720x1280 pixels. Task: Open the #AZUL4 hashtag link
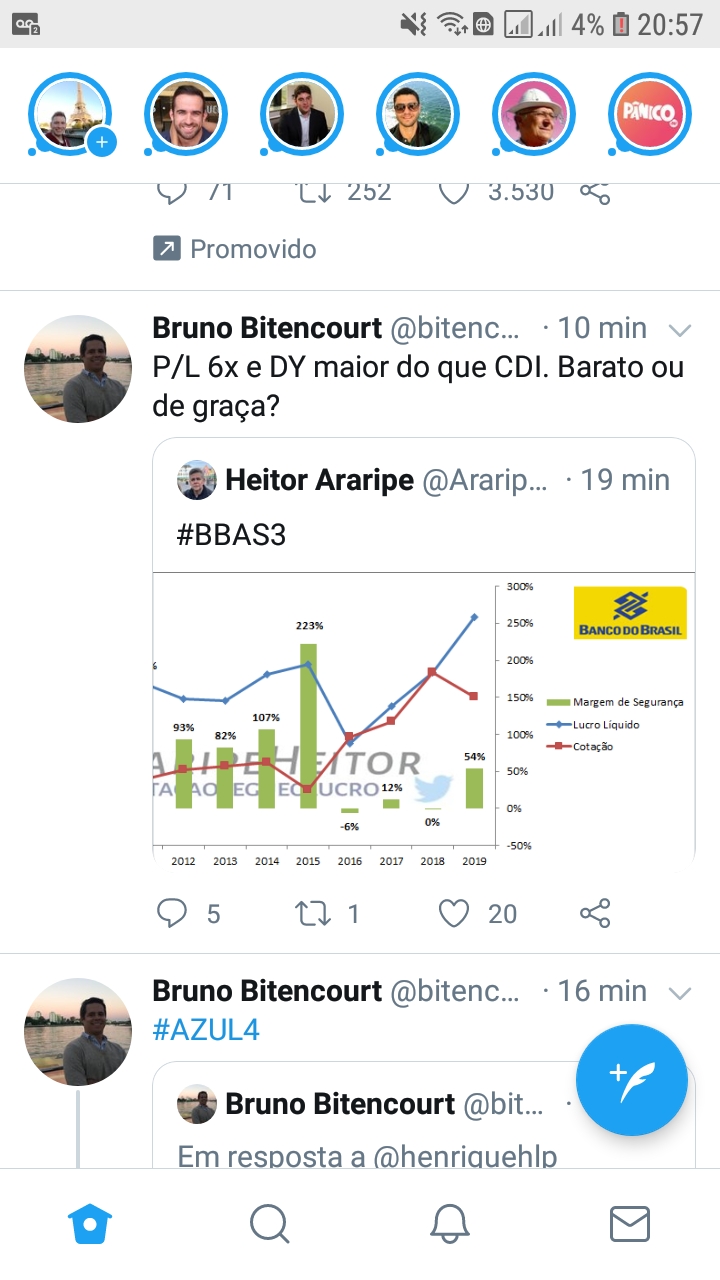point(206,1030)
